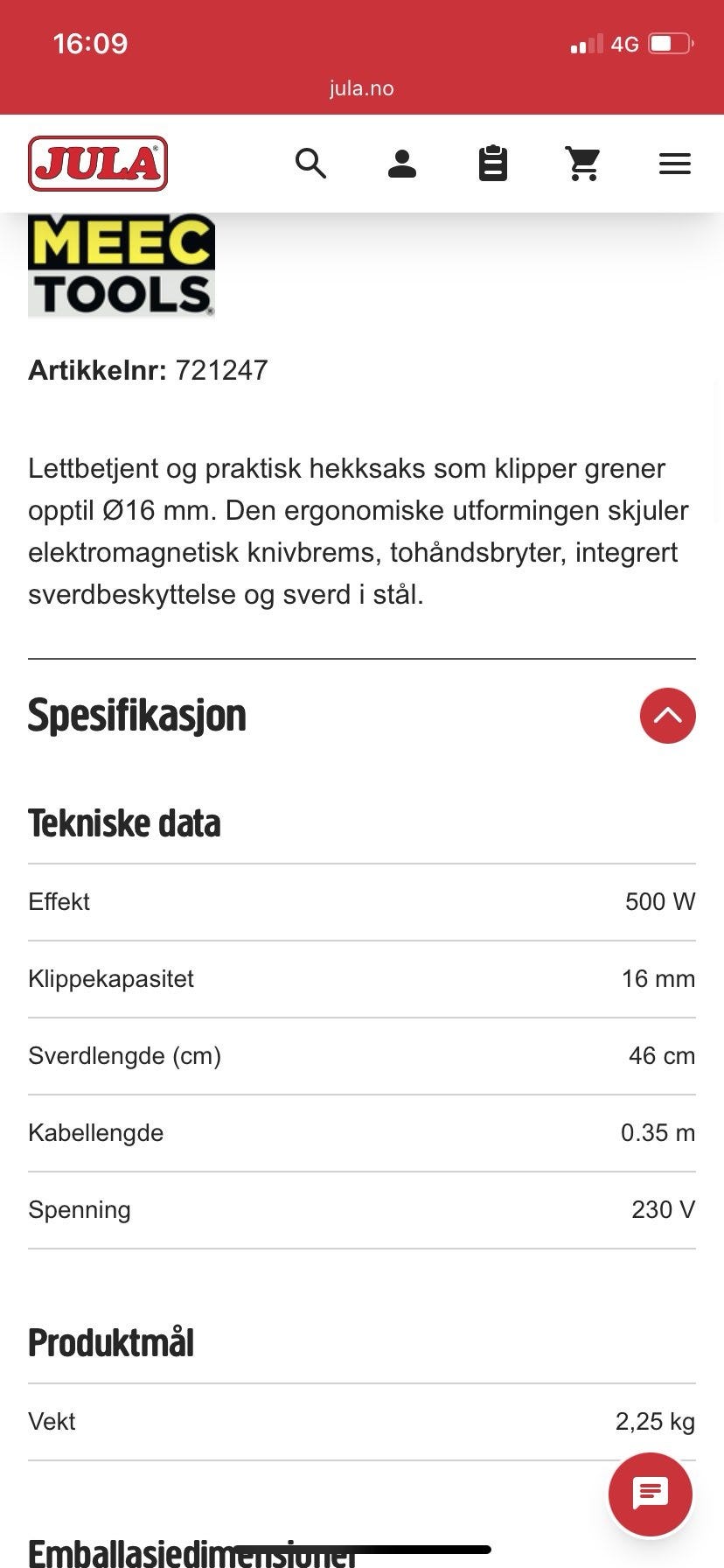Viewport: 724px width, 1568px height.
Task: Open the clipboard shopping list icon
Action: pos(493,164)
